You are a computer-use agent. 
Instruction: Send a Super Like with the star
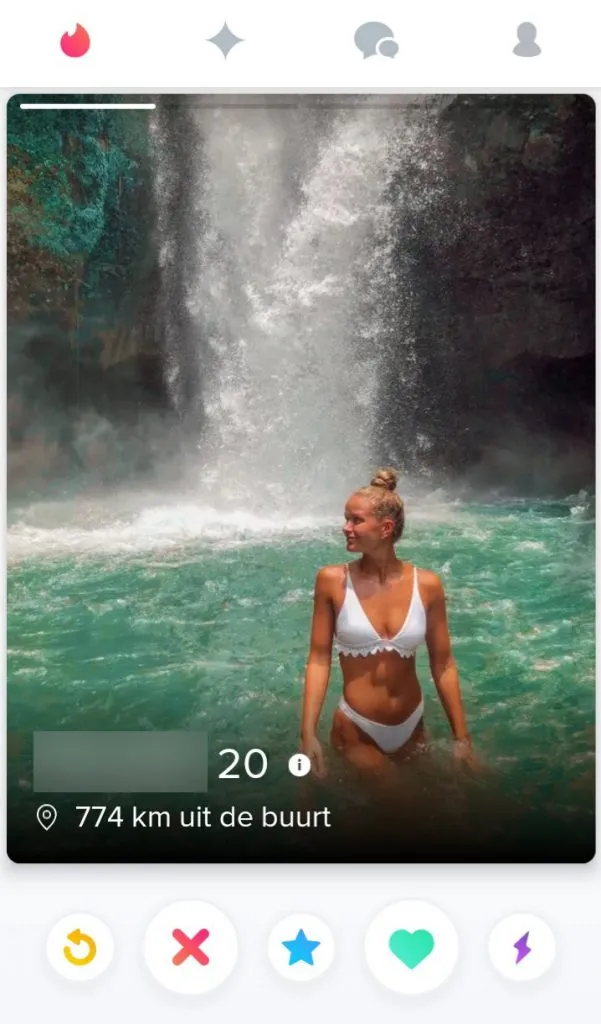coord(300,946)
